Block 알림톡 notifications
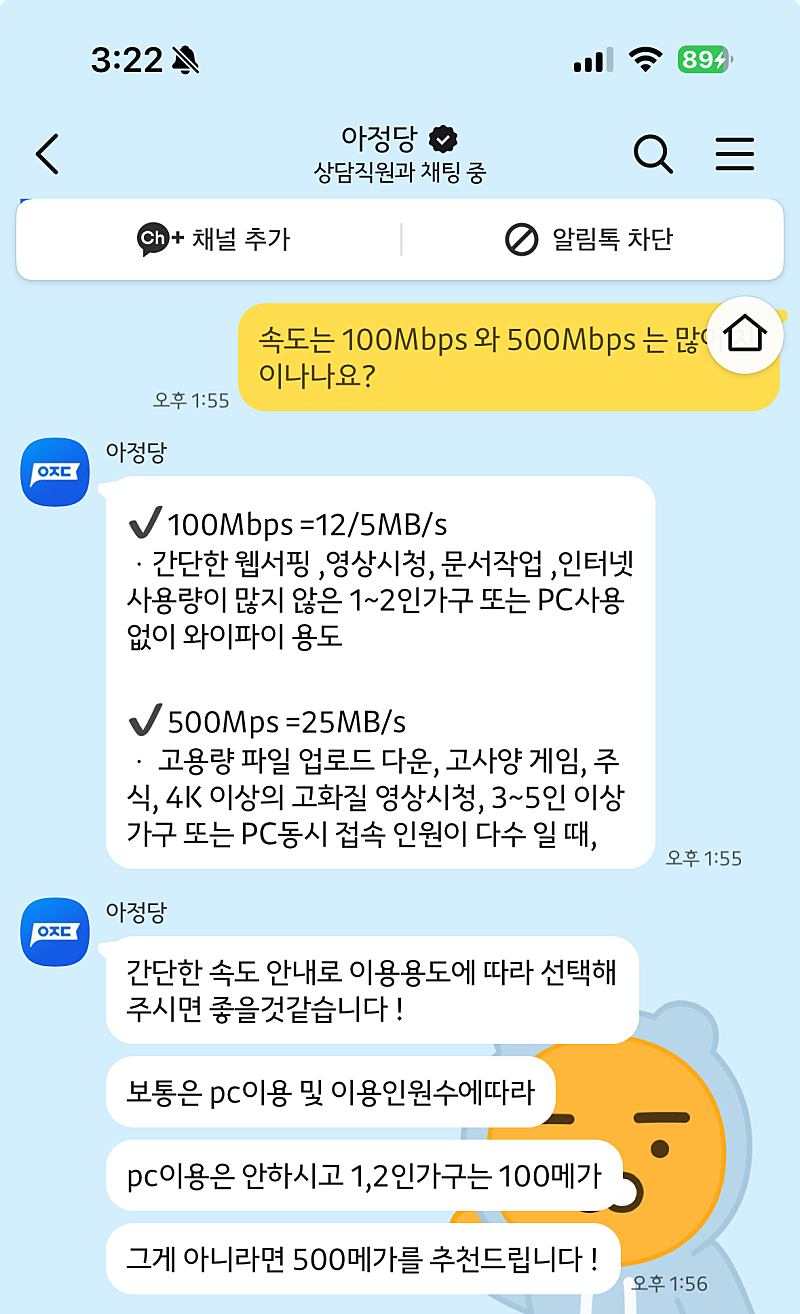This screenshot has width=800, height=1314. coord(589,239)
